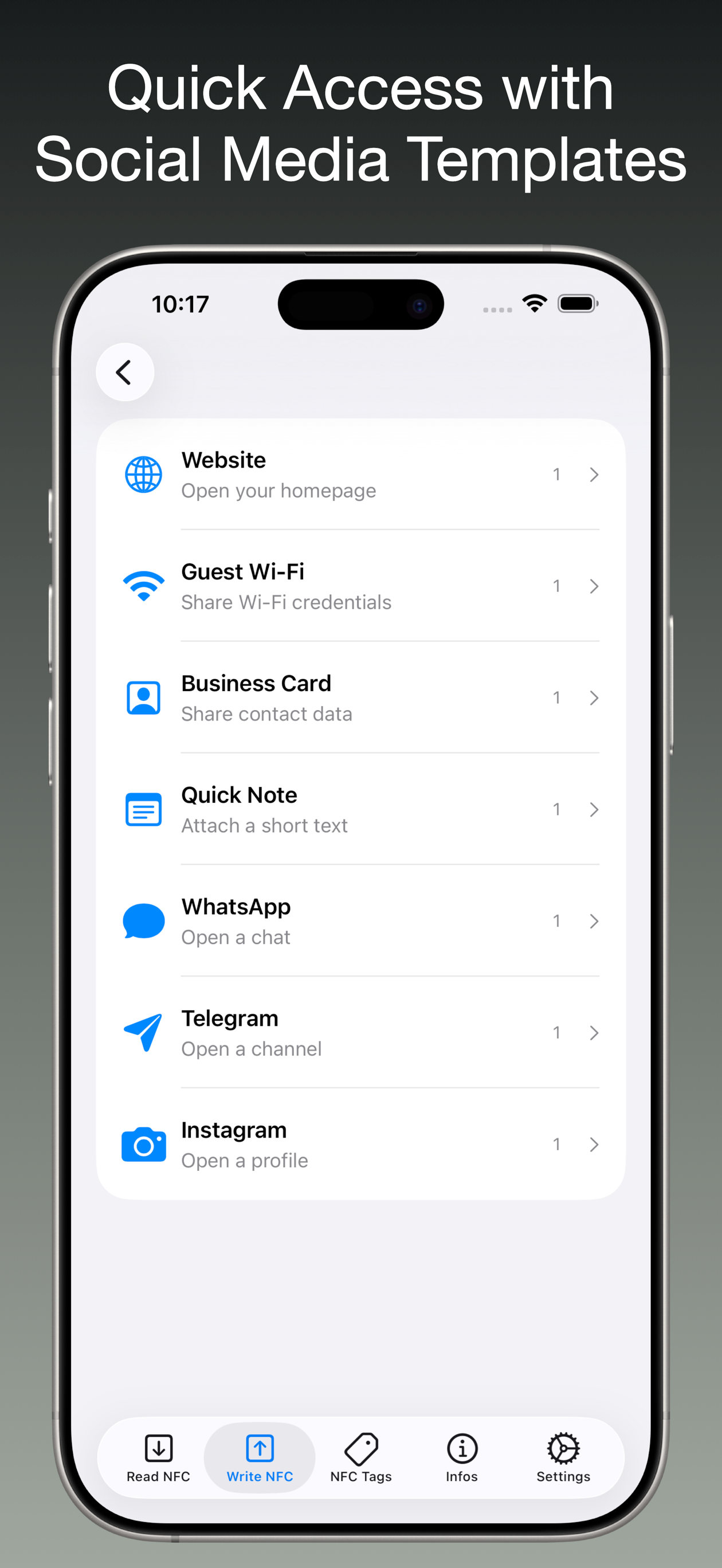Select the Instagram camera icon

144,1144
